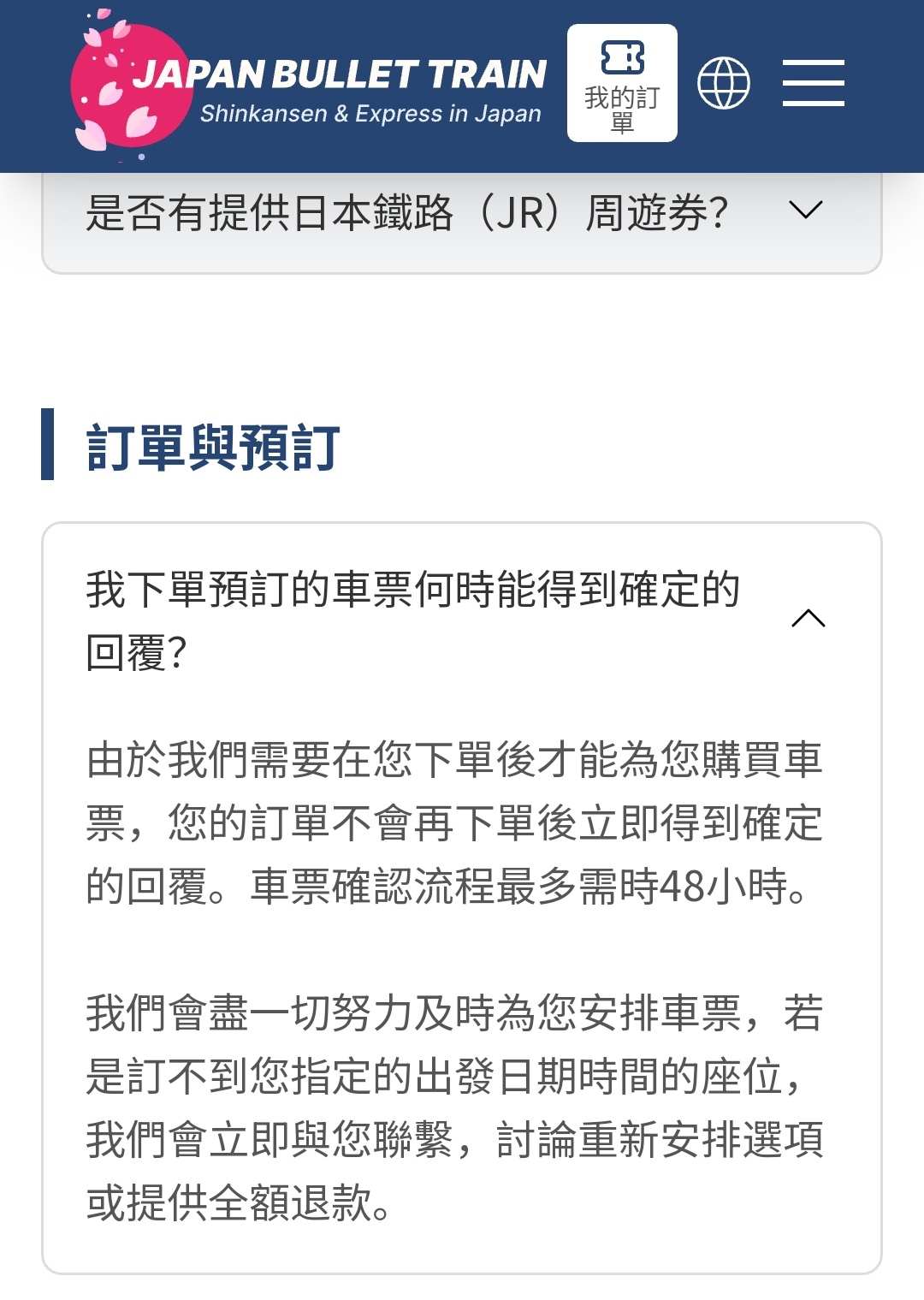The height and width of the screenshot is (1300, 924).
Task: Collapse the 車票何時能得到確定的回覆 question
Action: point(808,619)
